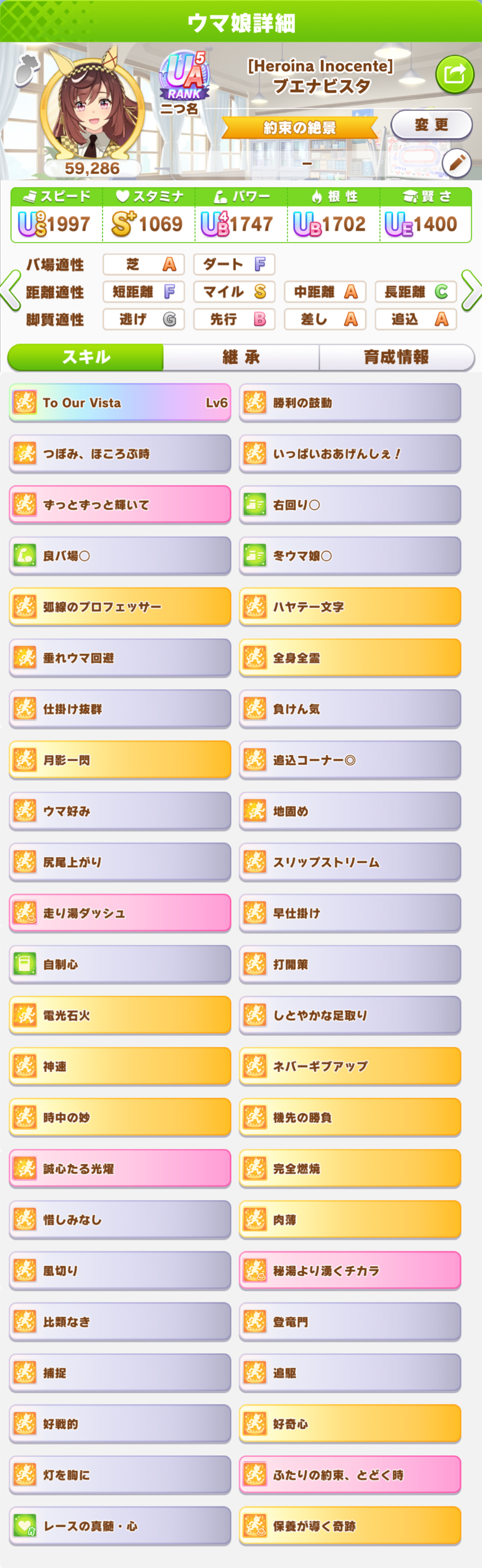Open the 秘湯より湧くチカラ skill

coord(350,1270)
